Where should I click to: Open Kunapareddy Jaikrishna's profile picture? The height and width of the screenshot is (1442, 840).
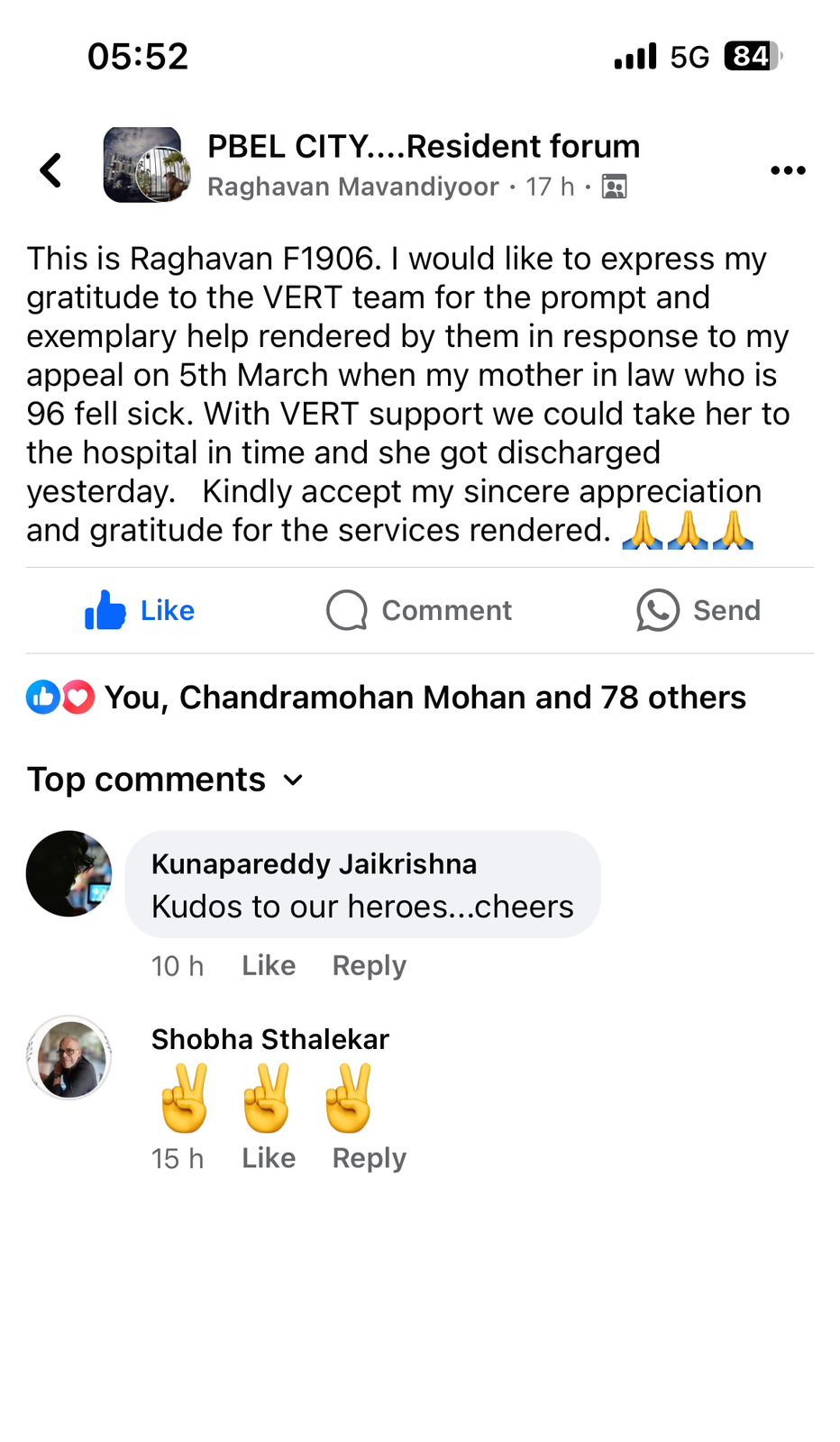click(x=69, y=873)
